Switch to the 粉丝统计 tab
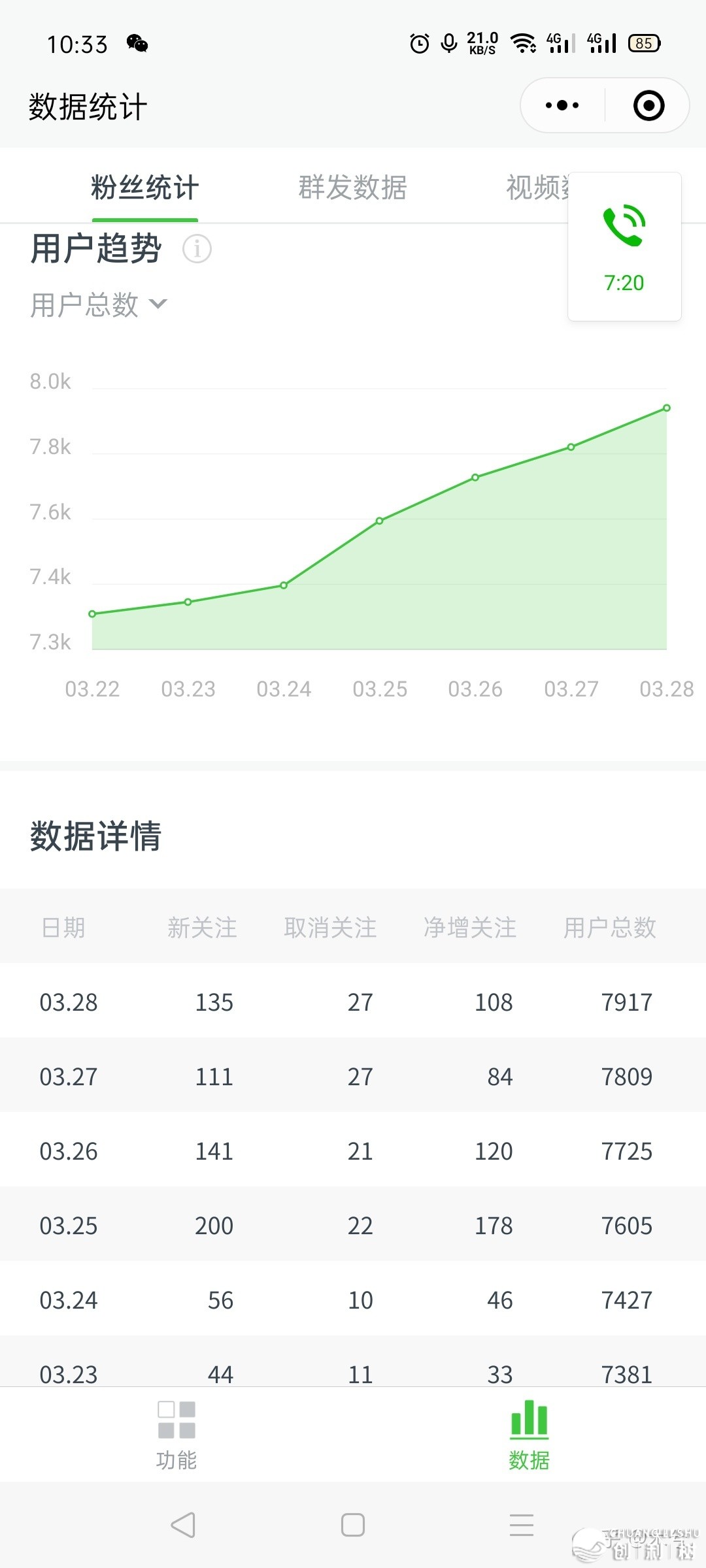Viewport: 706px width, 1568px height. [144, 188]
